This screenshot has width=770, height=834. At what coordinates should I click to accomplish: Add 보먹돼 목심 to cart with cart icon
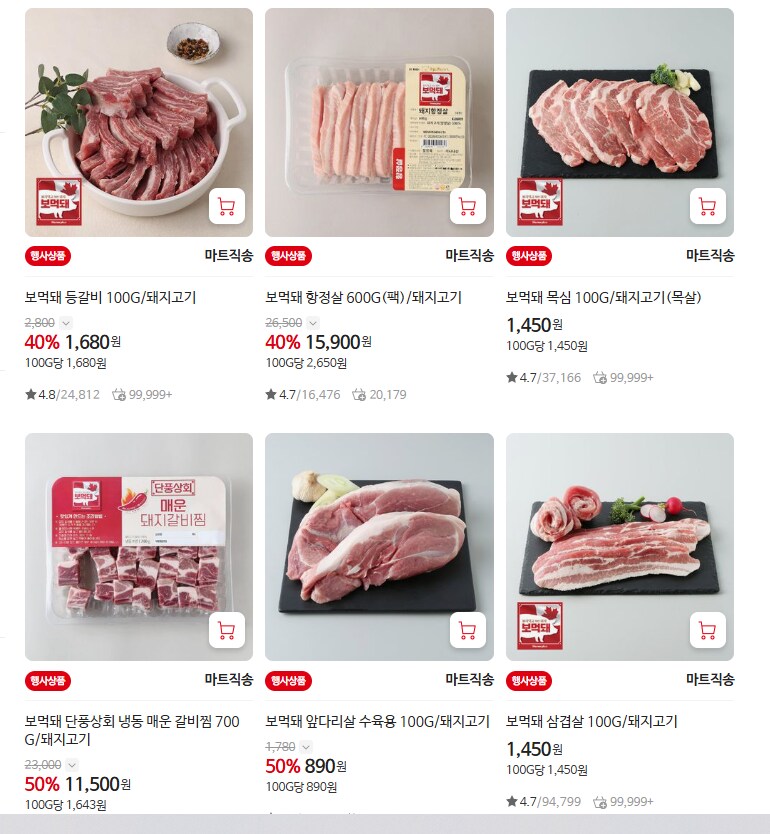(708, 205)
